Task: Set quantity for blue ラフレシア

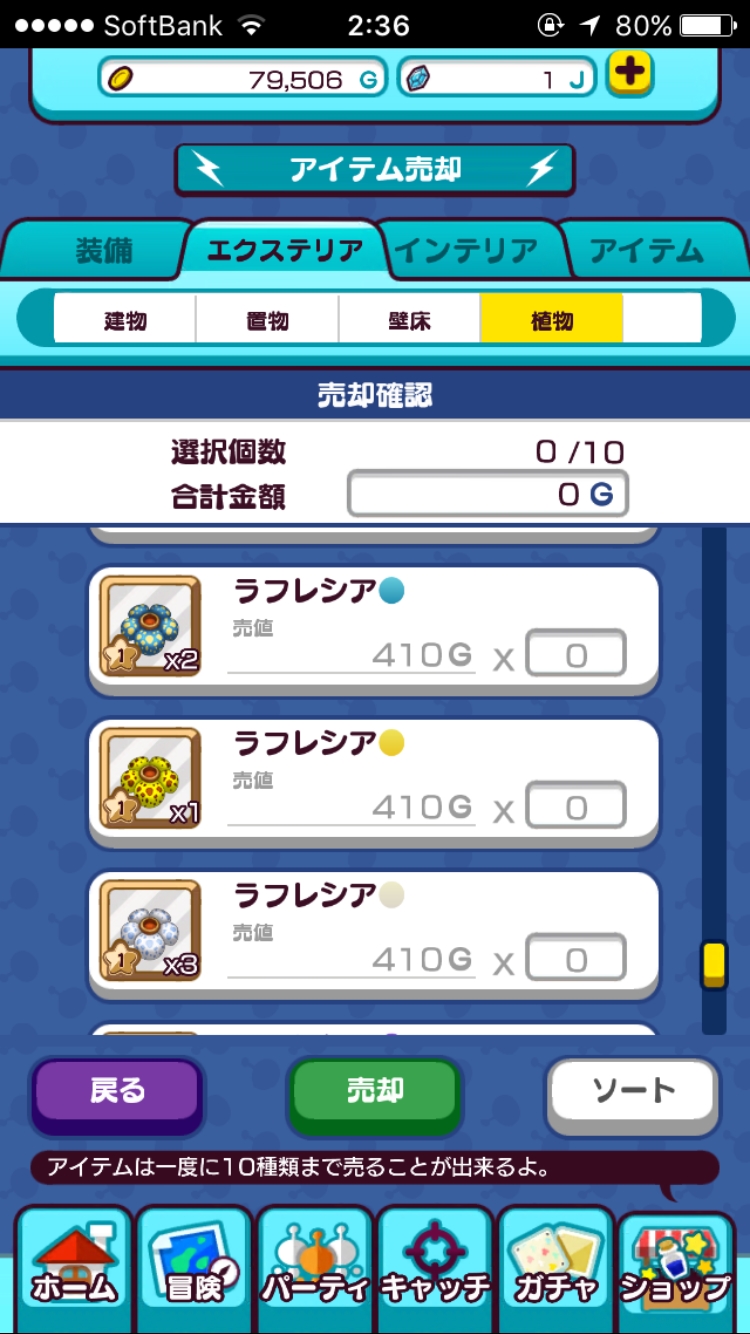Action: (576, 655)
